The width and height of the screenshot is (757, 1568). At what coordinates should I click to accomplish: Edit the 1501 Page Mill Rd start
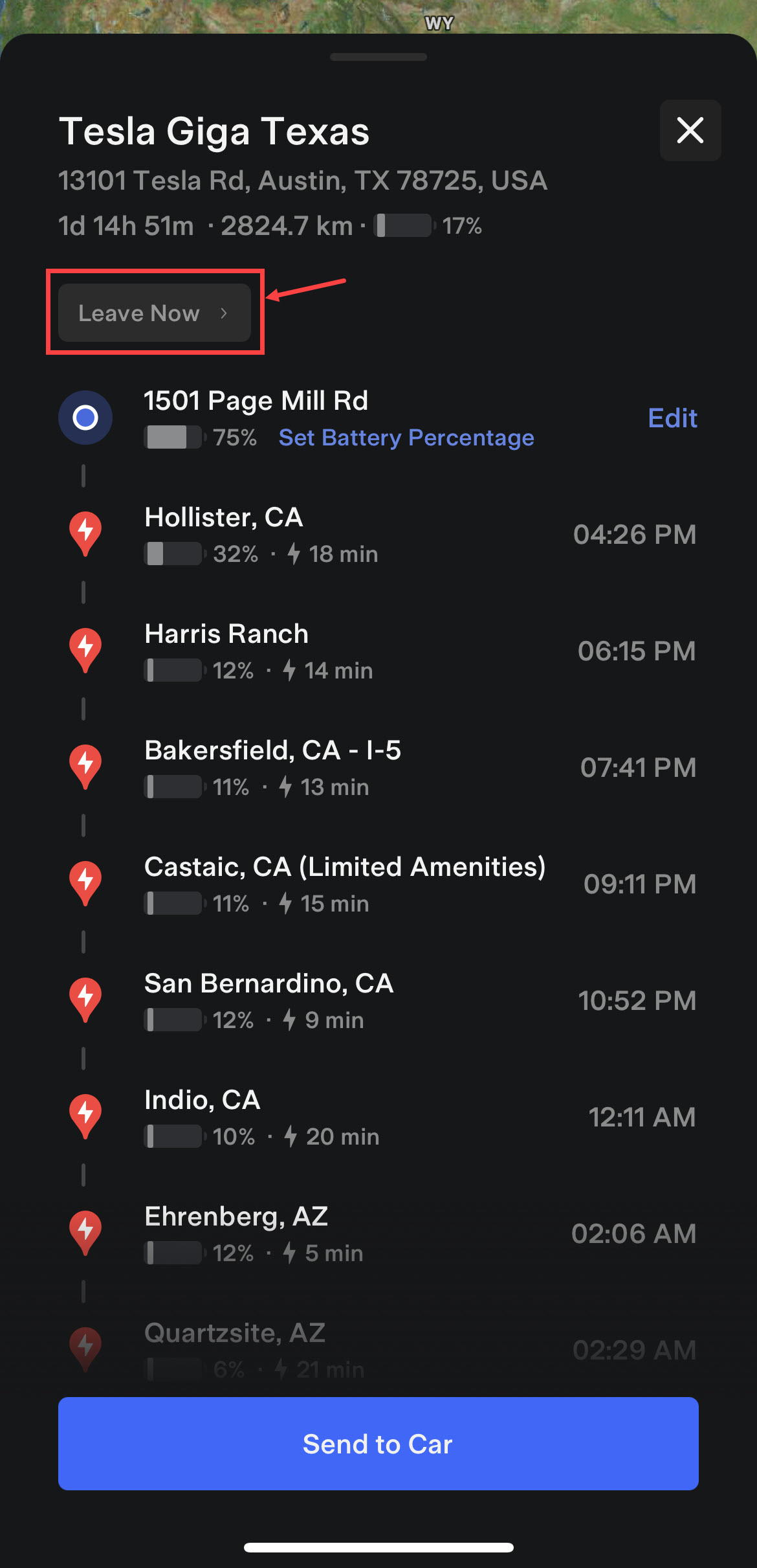coord(672,418)
